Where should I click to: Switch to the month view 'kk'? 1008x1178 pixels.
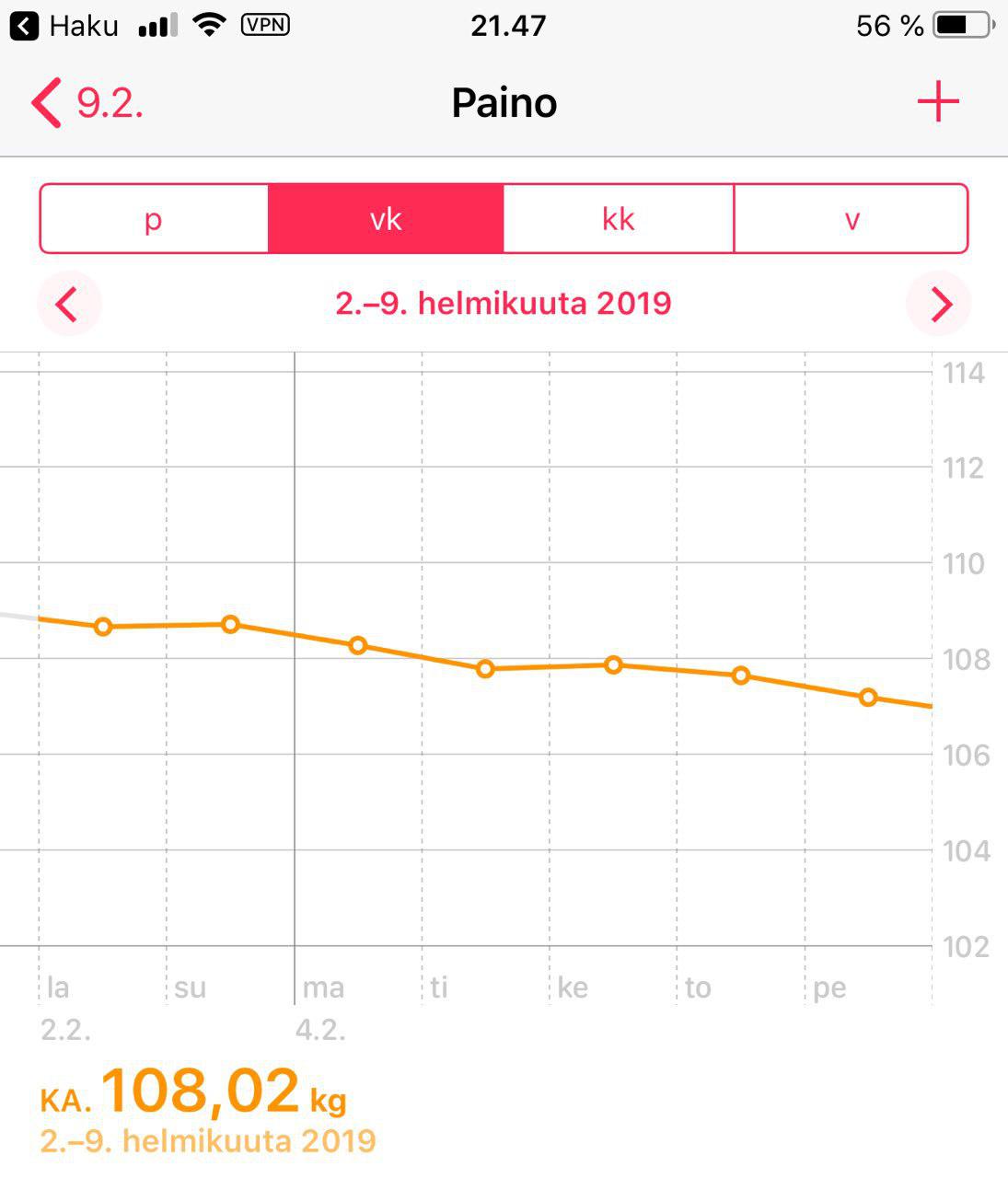click(619, 219)
